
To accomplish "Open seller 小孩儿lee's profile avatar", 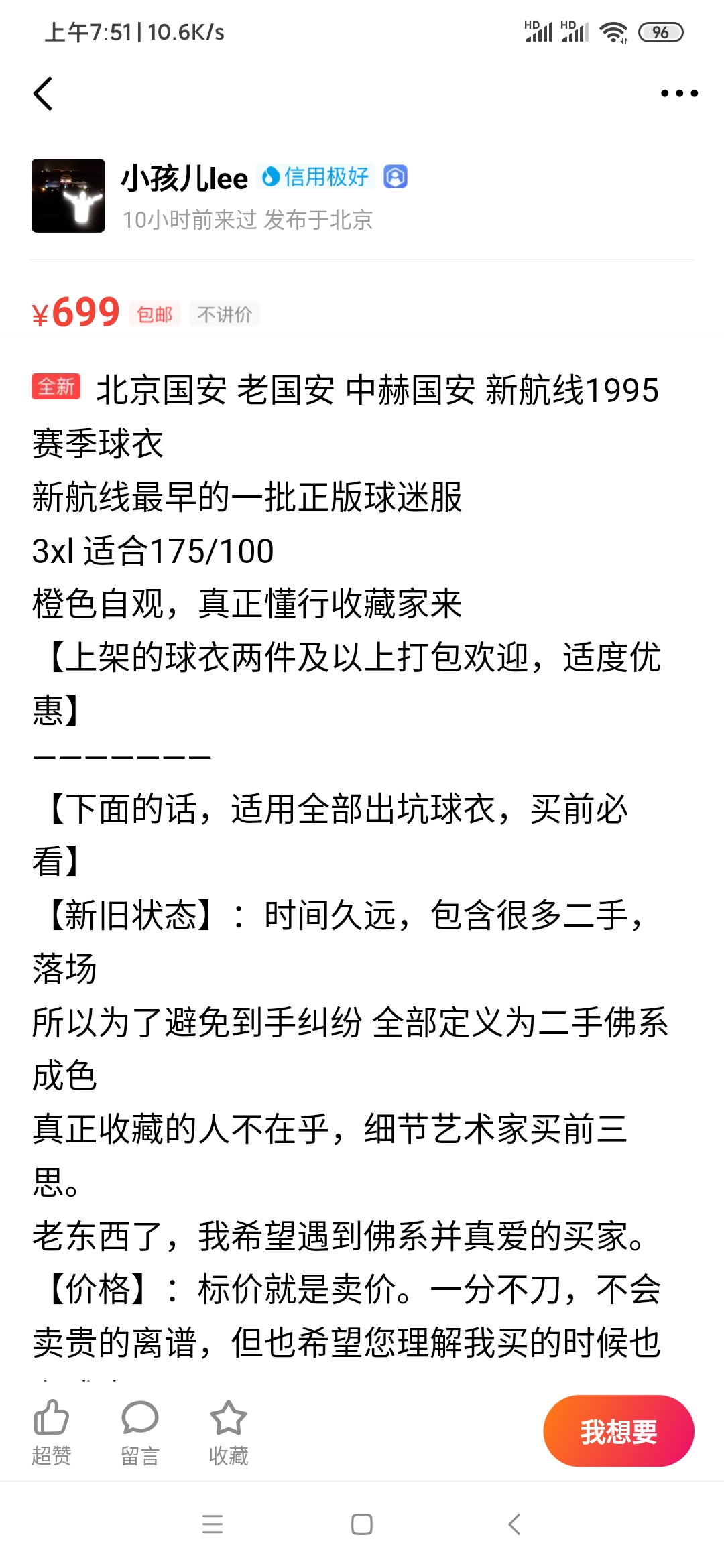I will (68, 196).
